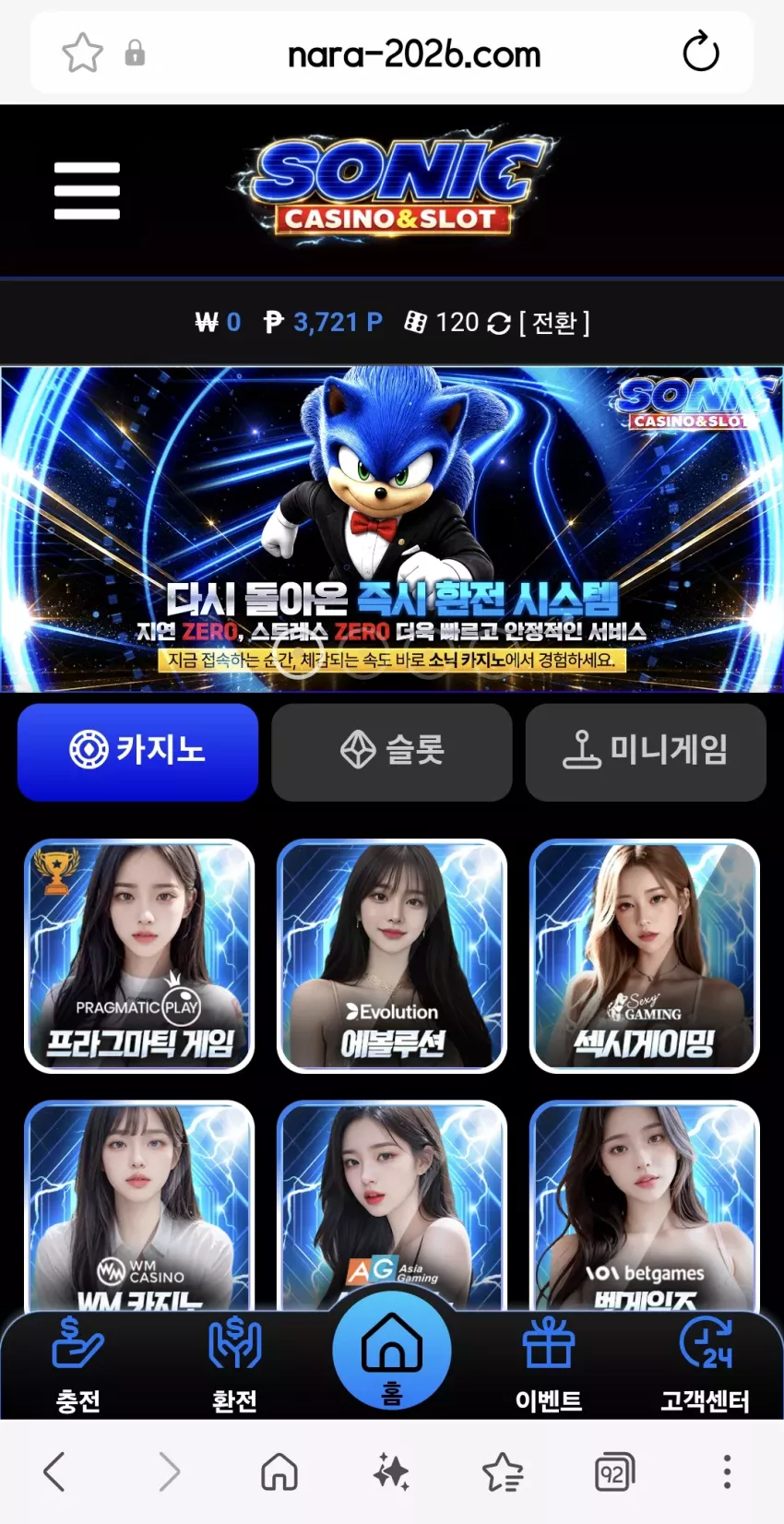
Task: Tap the [전환] point conversion link
Action: [x=554, y=322]
